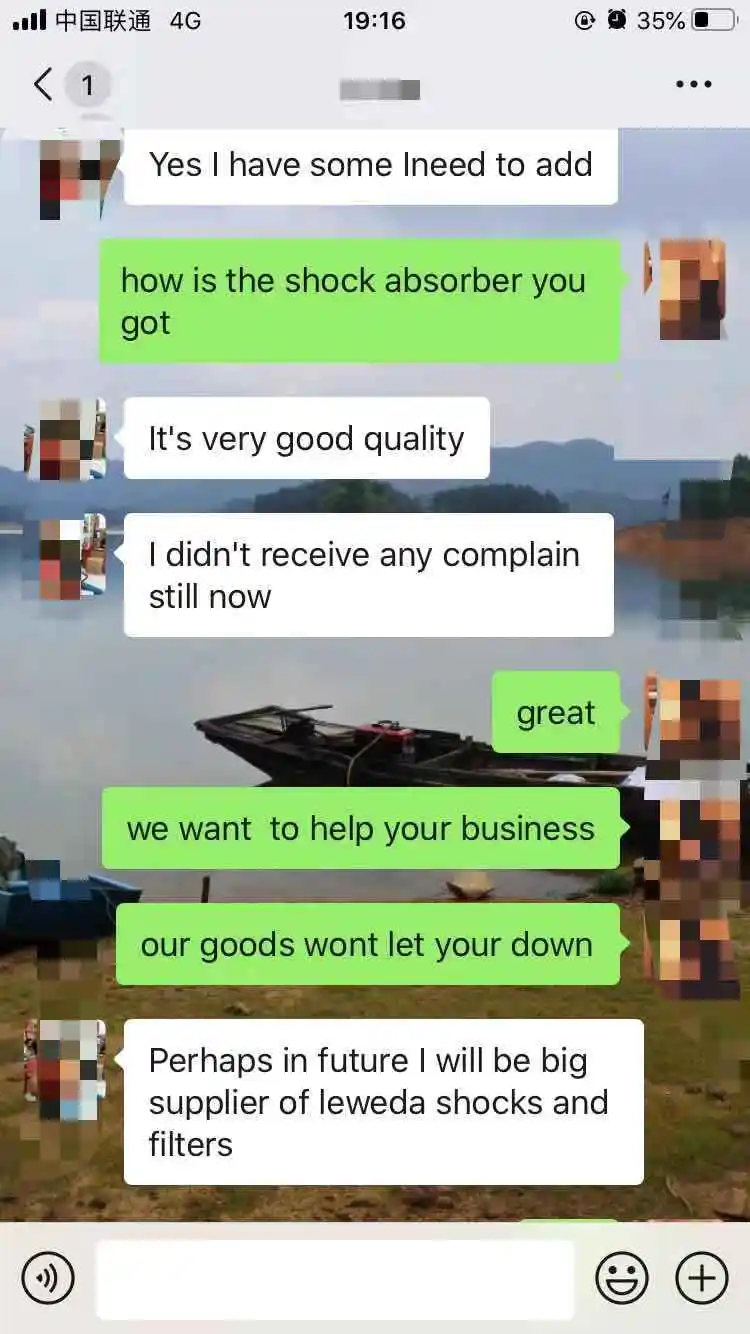Image resolution: width=750 pixels, height=1334 pixels.
Task: Tap the message text field
Action: (x=335, y=1278)
